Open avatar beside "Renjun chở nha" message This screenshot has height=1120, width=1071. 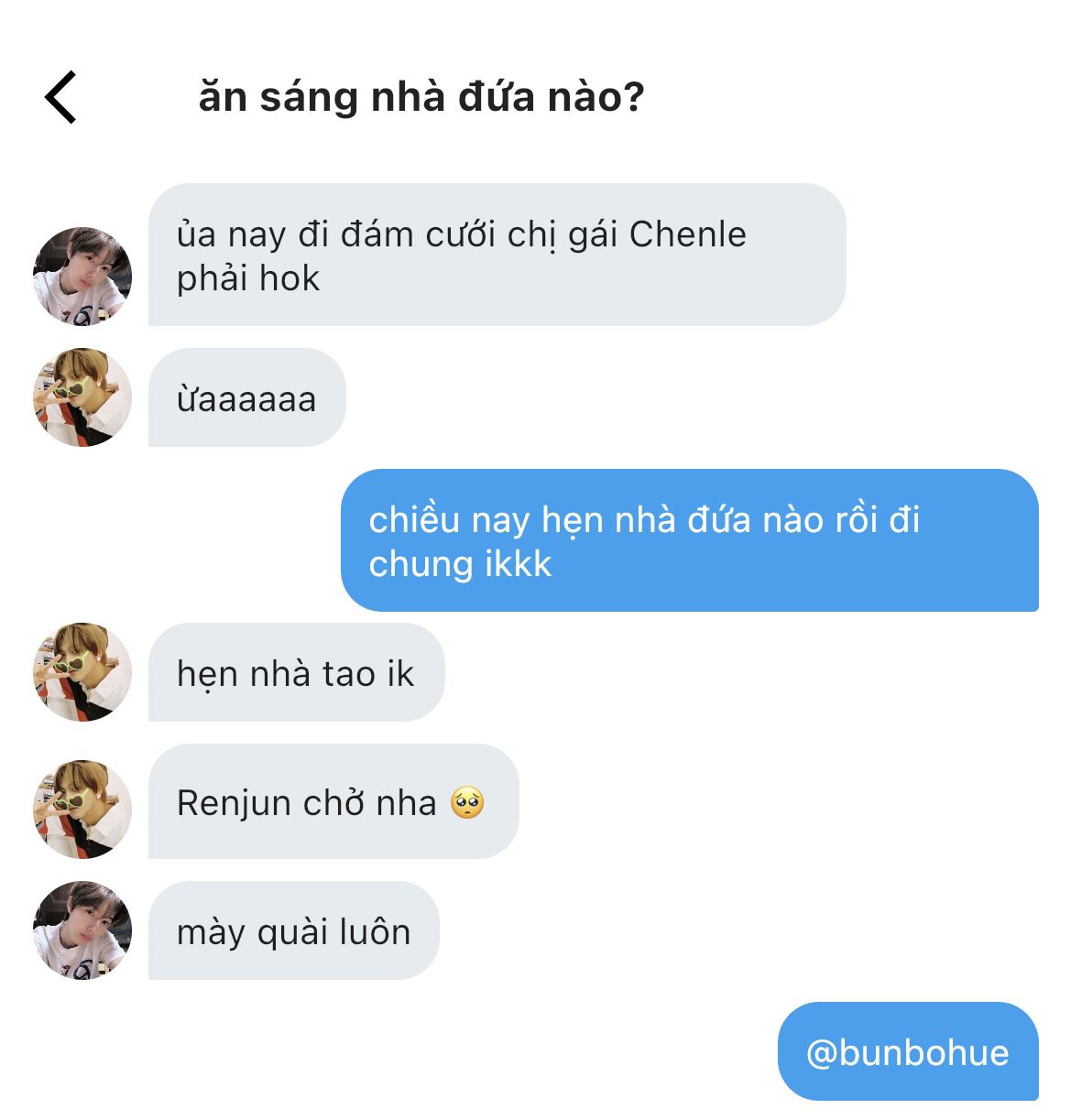pos(82,809)
